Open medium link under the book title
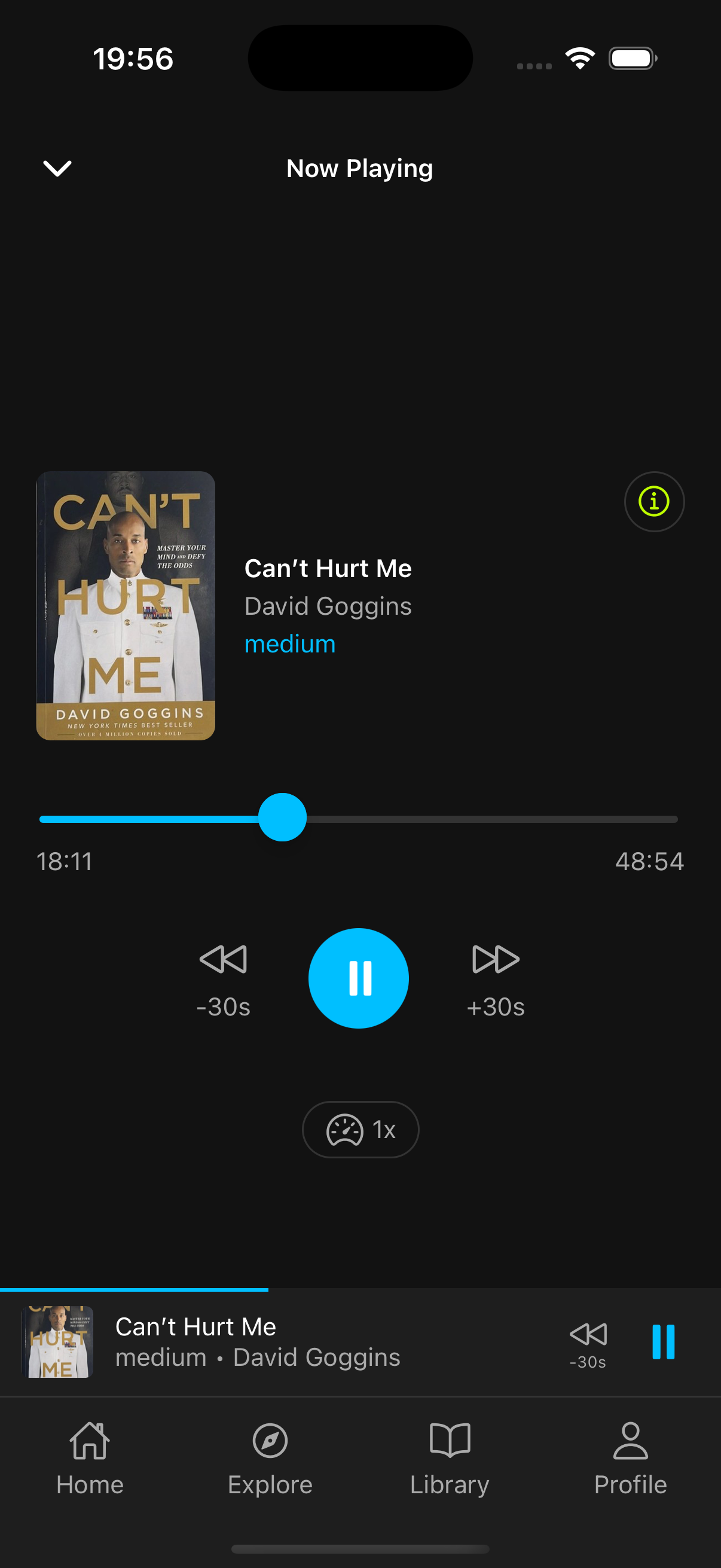 click(x=289, y=643)
